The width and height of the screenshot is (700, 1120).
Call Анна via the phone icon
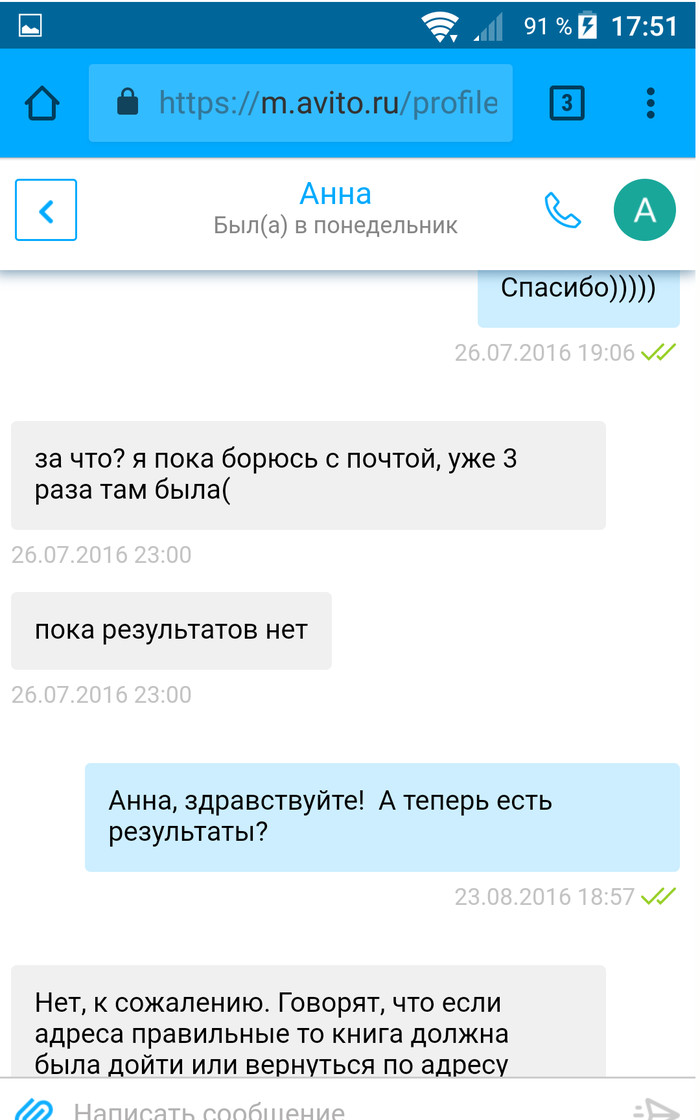pos(562,210)
